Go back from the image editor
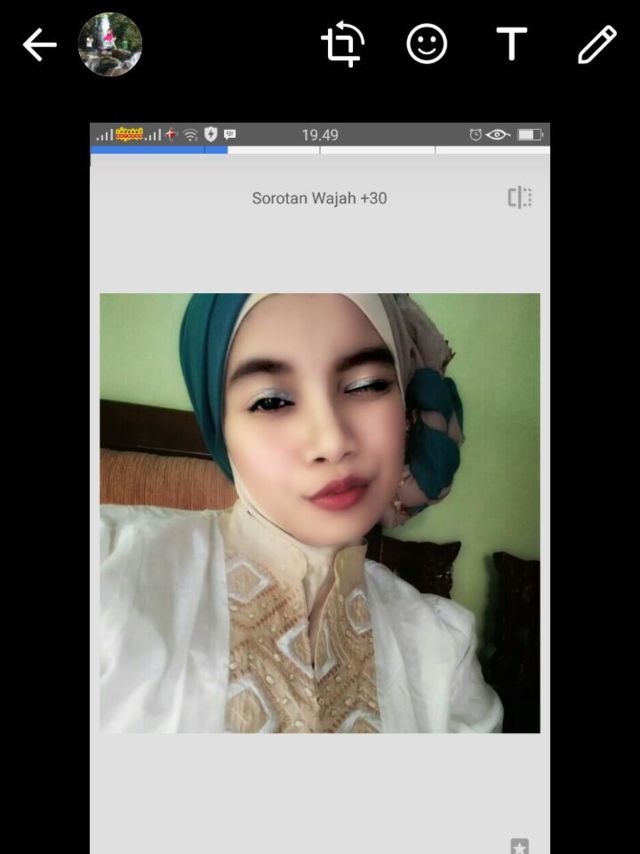The height and width of the screenshot is (854, 640). tap(39, 45)
